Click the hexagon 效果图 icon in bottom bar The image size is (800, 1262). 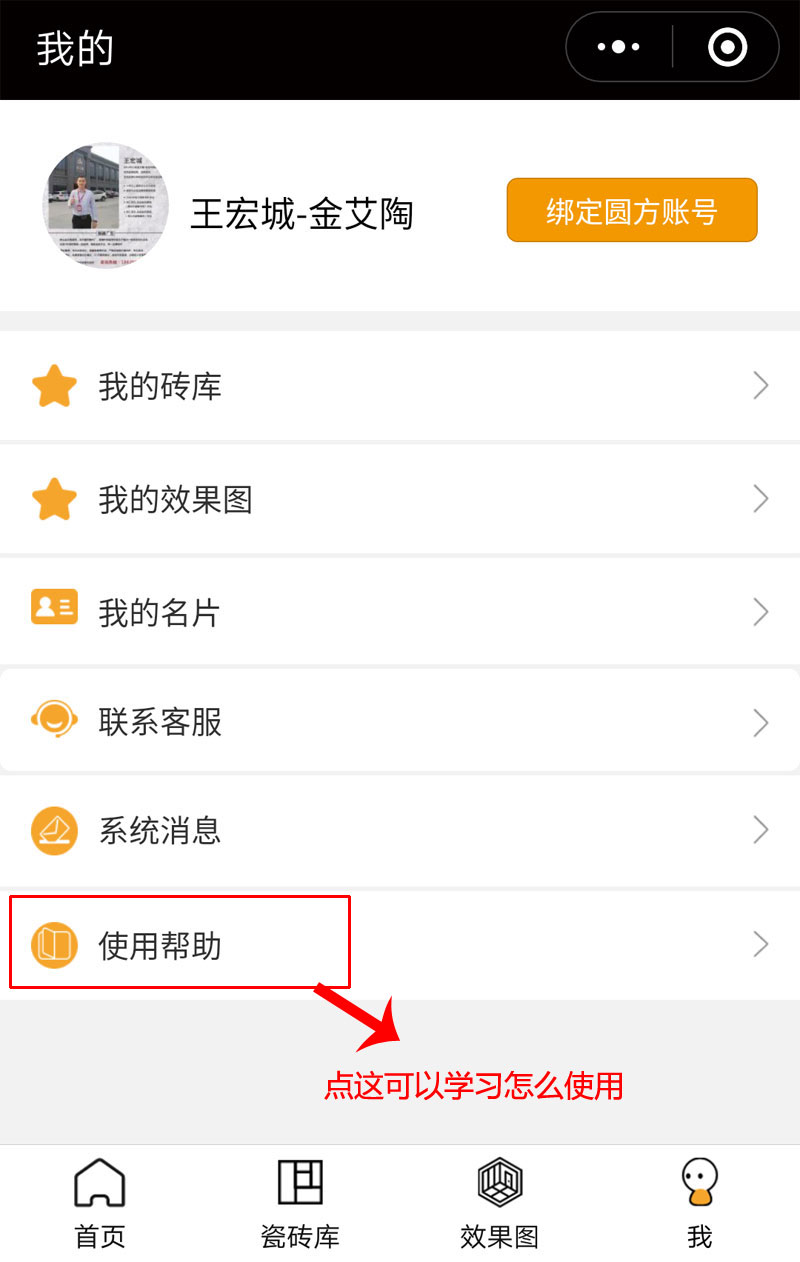coord(499,1184)
